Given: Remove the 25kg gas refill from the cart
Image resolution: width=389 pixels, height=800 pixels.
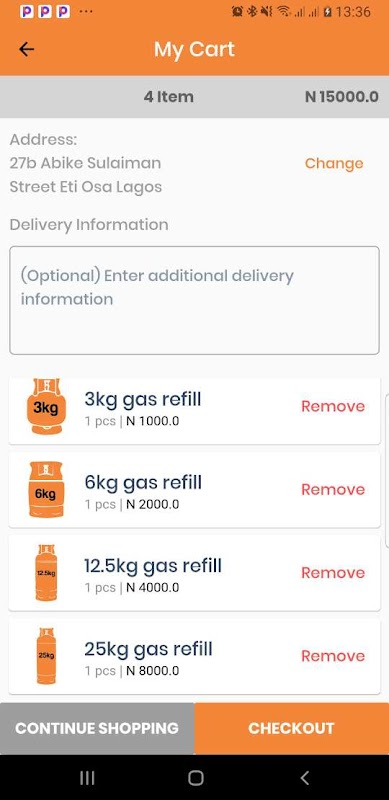Looking at the screenshot, I should [333, 656].
